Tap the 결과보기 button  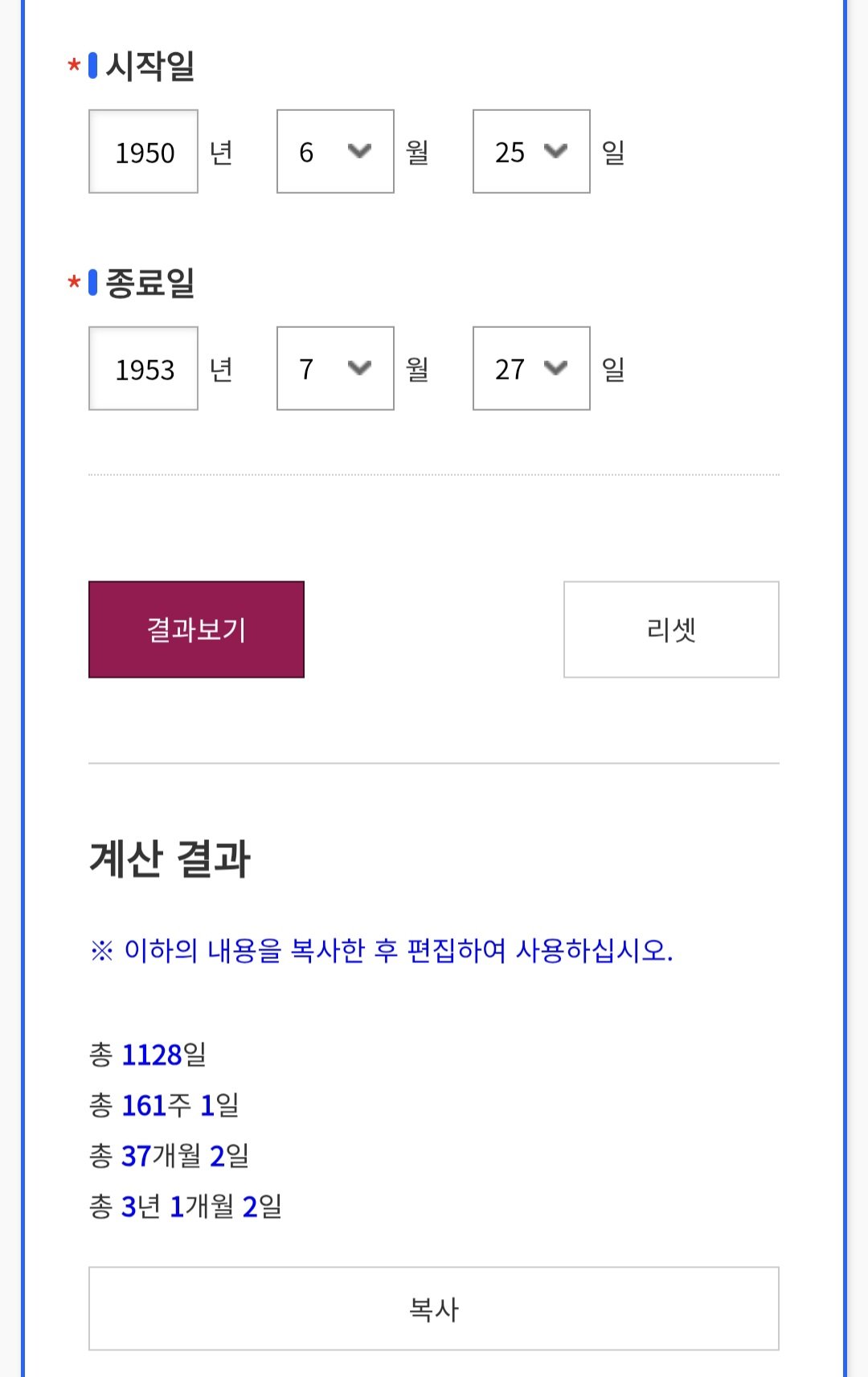[196, 629]
